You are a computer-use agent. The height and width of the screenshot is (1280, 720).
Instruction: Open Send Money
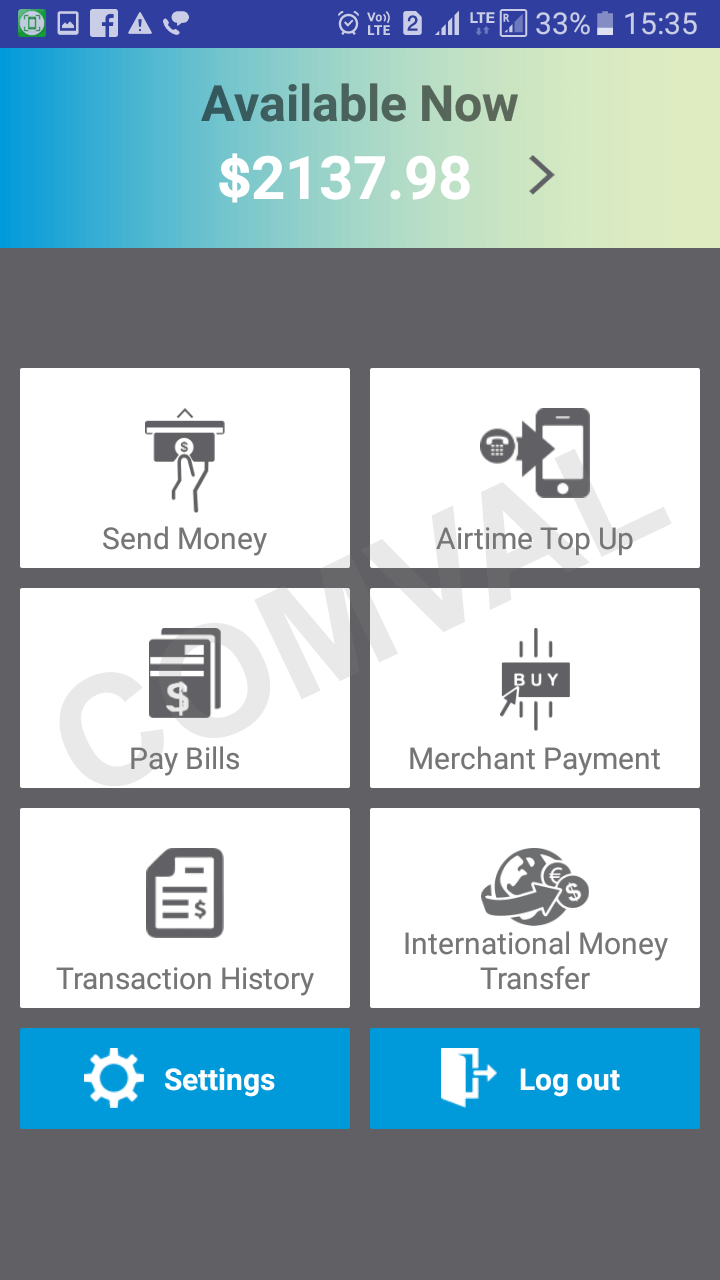(x=185, y=468)
